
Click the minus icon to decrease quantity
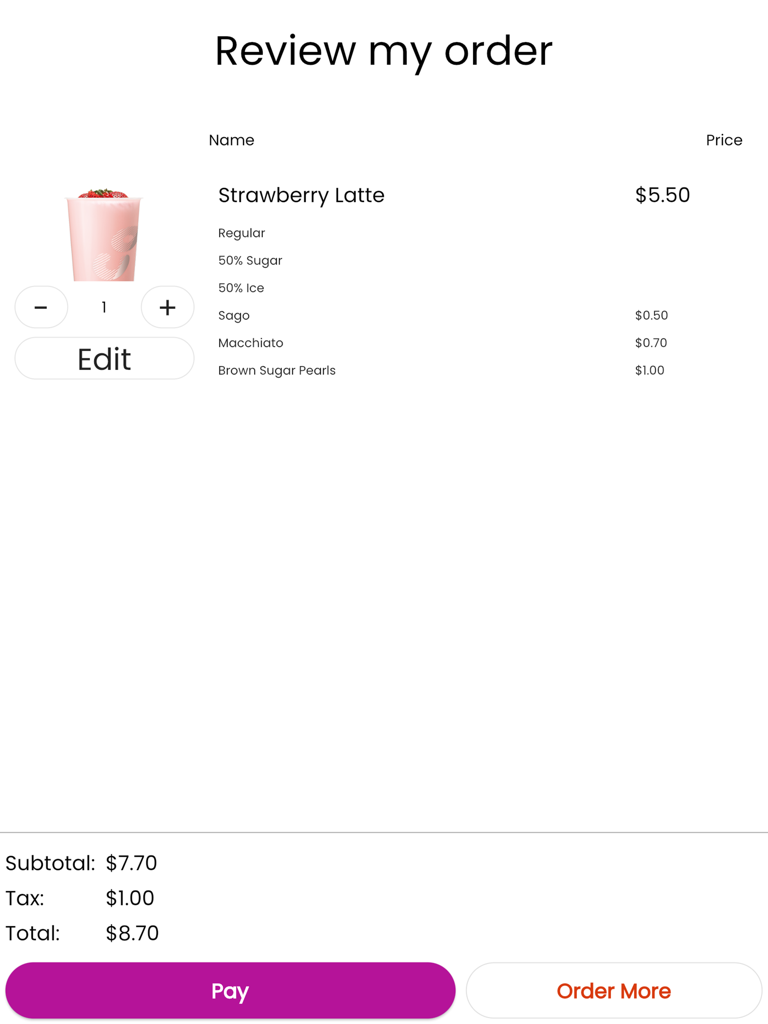(41, 307)
